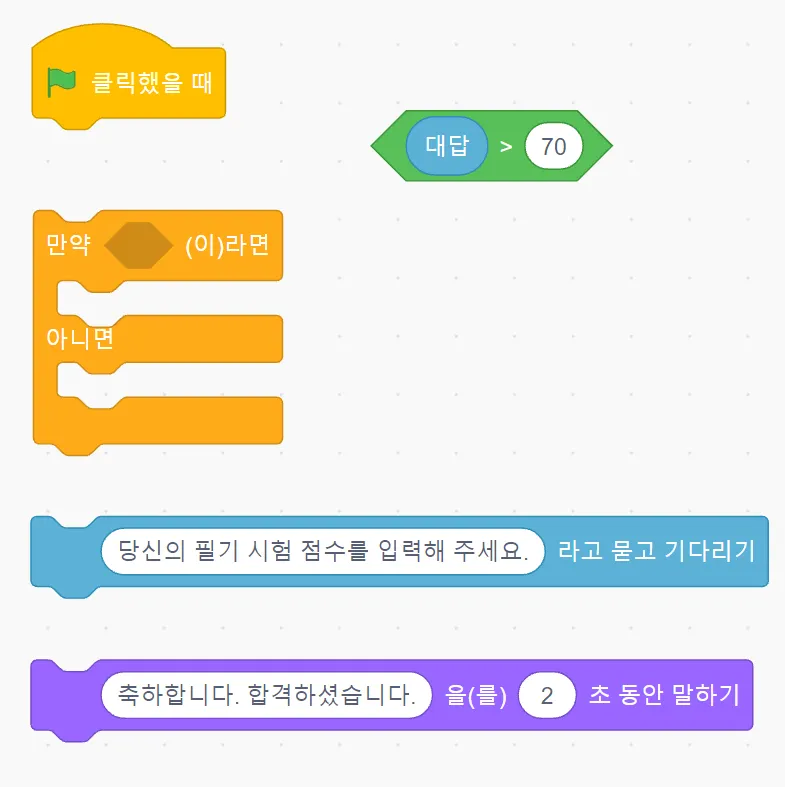This screenshot has height=787, width=785.
Task: Select the 대답 reporter block
Action: [446, 146]
